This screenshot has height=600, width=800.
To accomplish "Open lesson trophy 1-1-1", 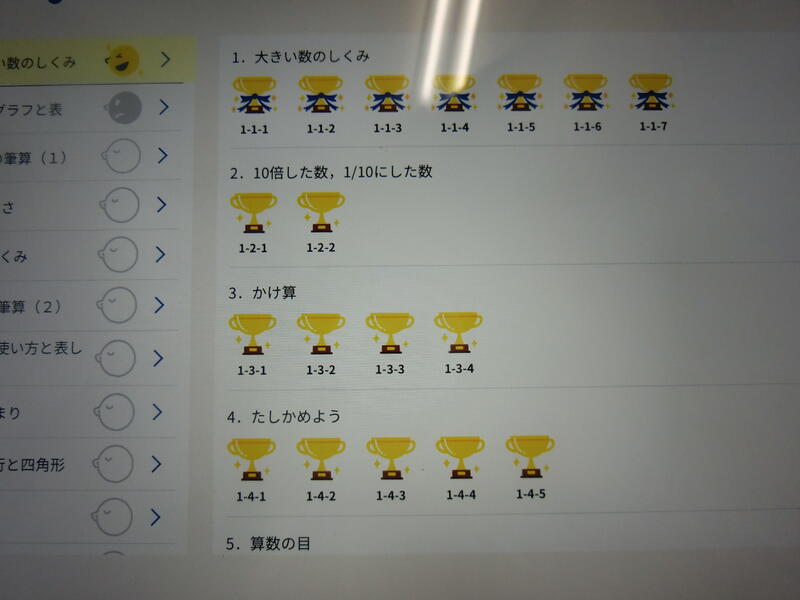I will click(x=254, y=97).
